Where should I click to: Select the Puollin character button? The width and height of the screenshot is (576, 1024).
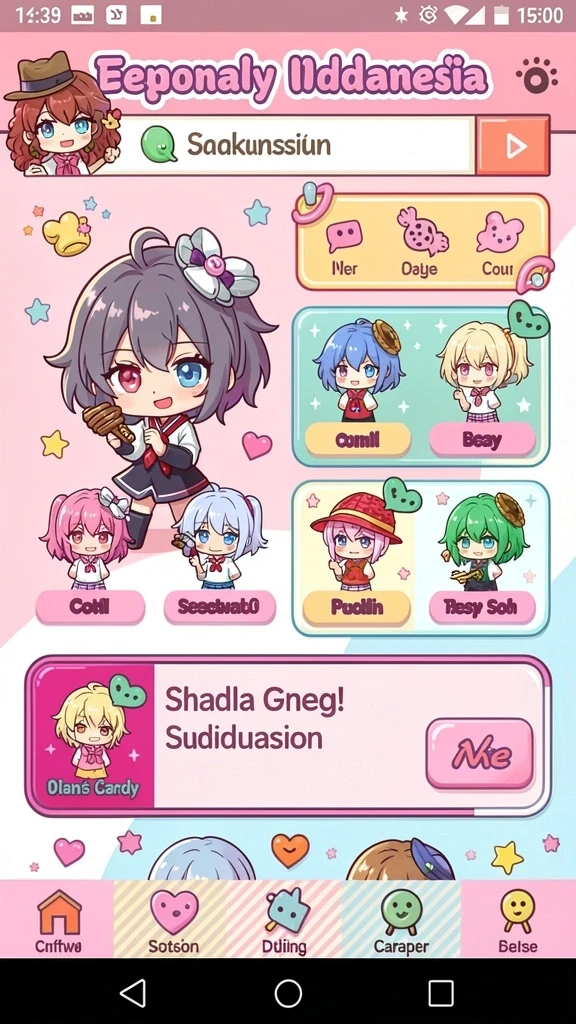[357, 607]
